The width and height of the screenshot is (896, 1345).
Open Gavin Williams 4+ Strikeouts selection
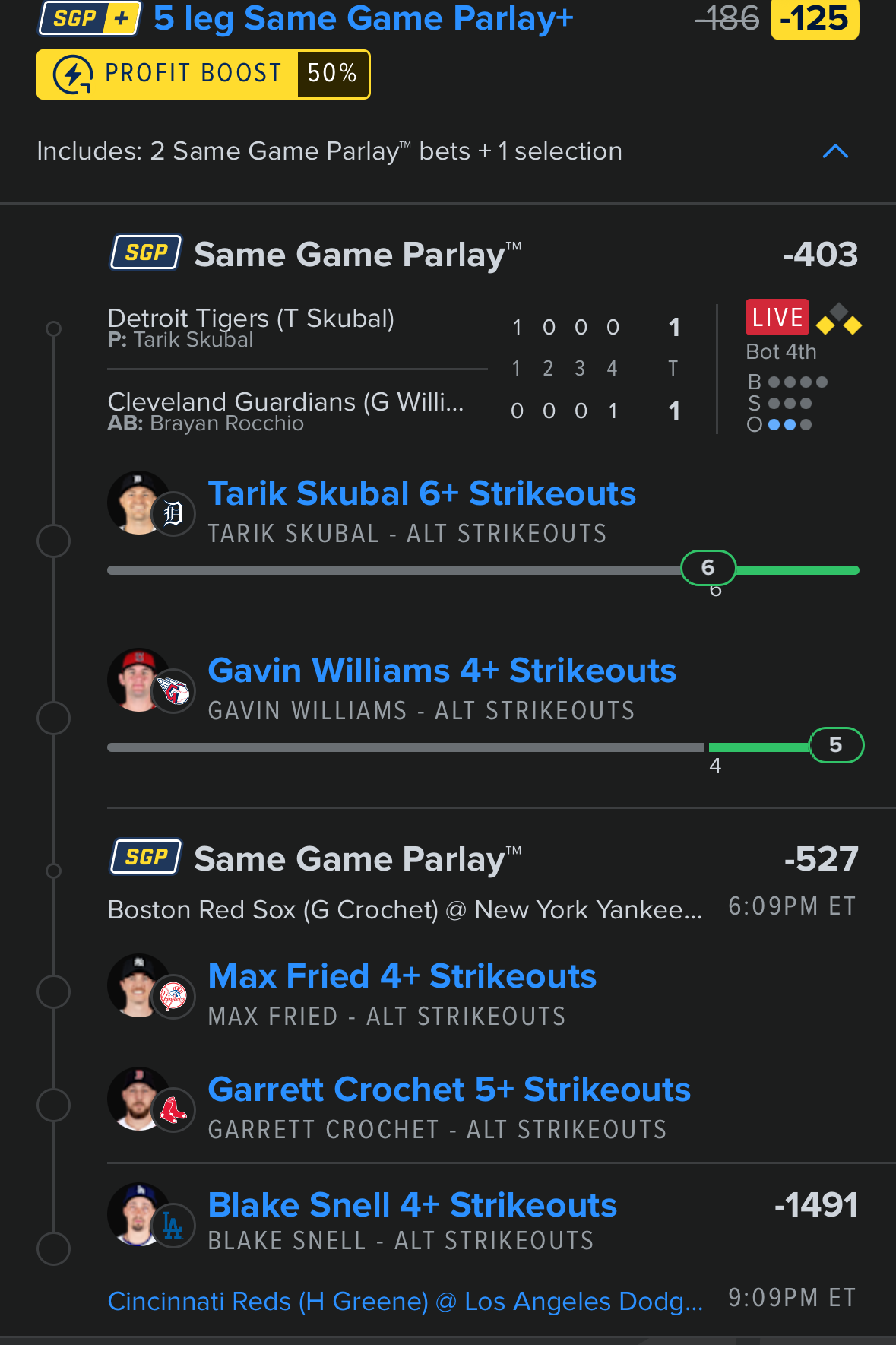tap(442, 671)
